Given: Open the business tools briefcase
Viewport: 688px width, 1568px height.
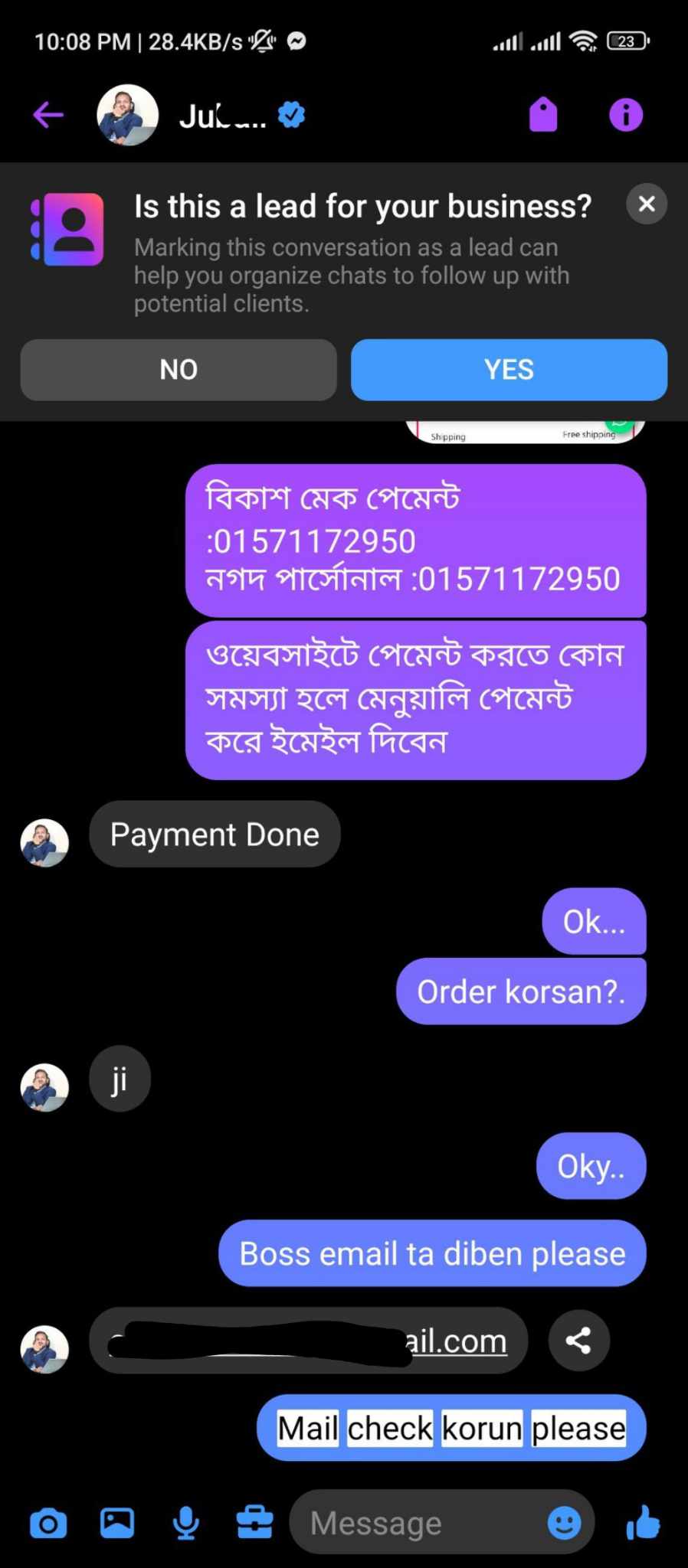Looking at the screenshot, I should click(254, 1524).
